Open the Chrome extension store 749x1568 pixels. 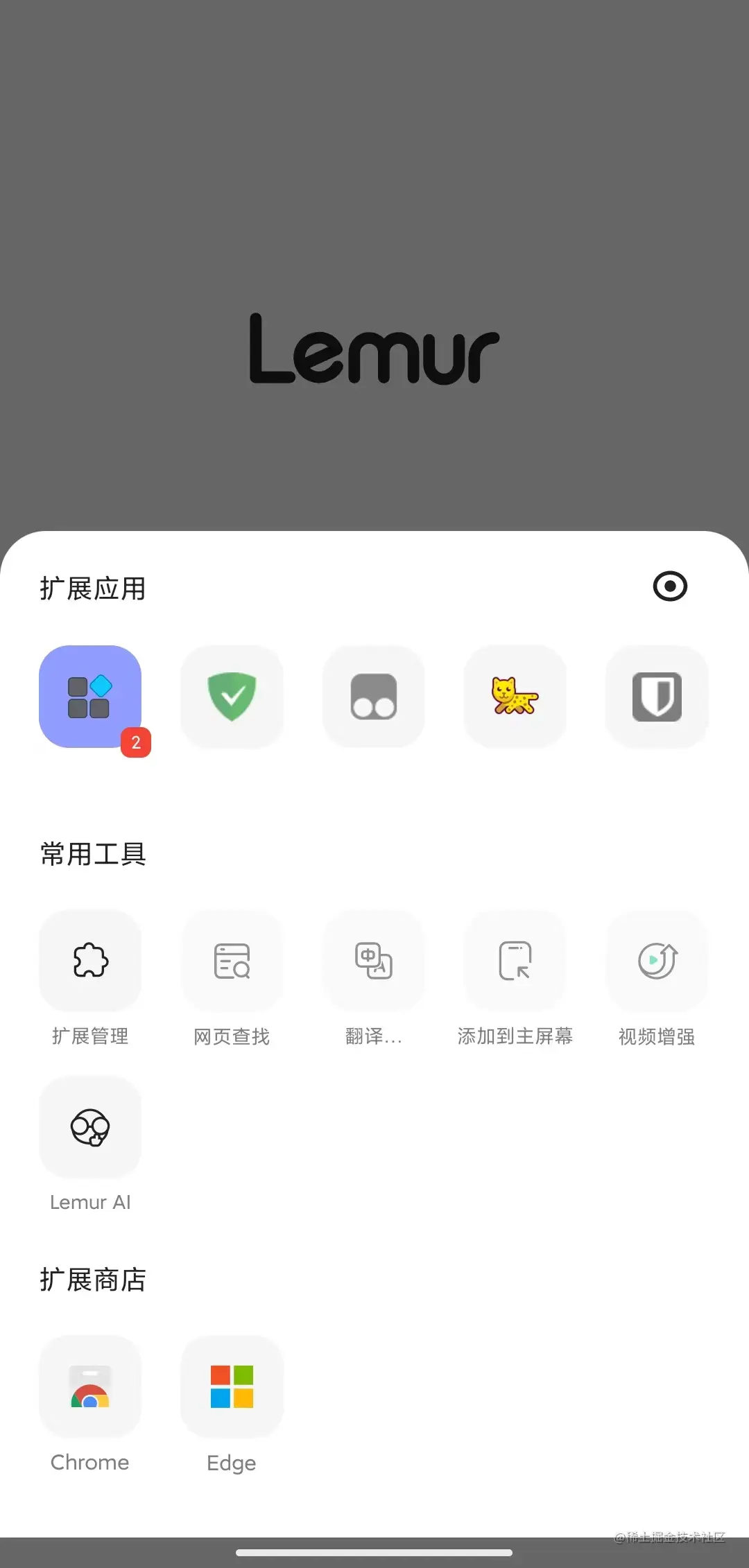(x=90, y=1386)
